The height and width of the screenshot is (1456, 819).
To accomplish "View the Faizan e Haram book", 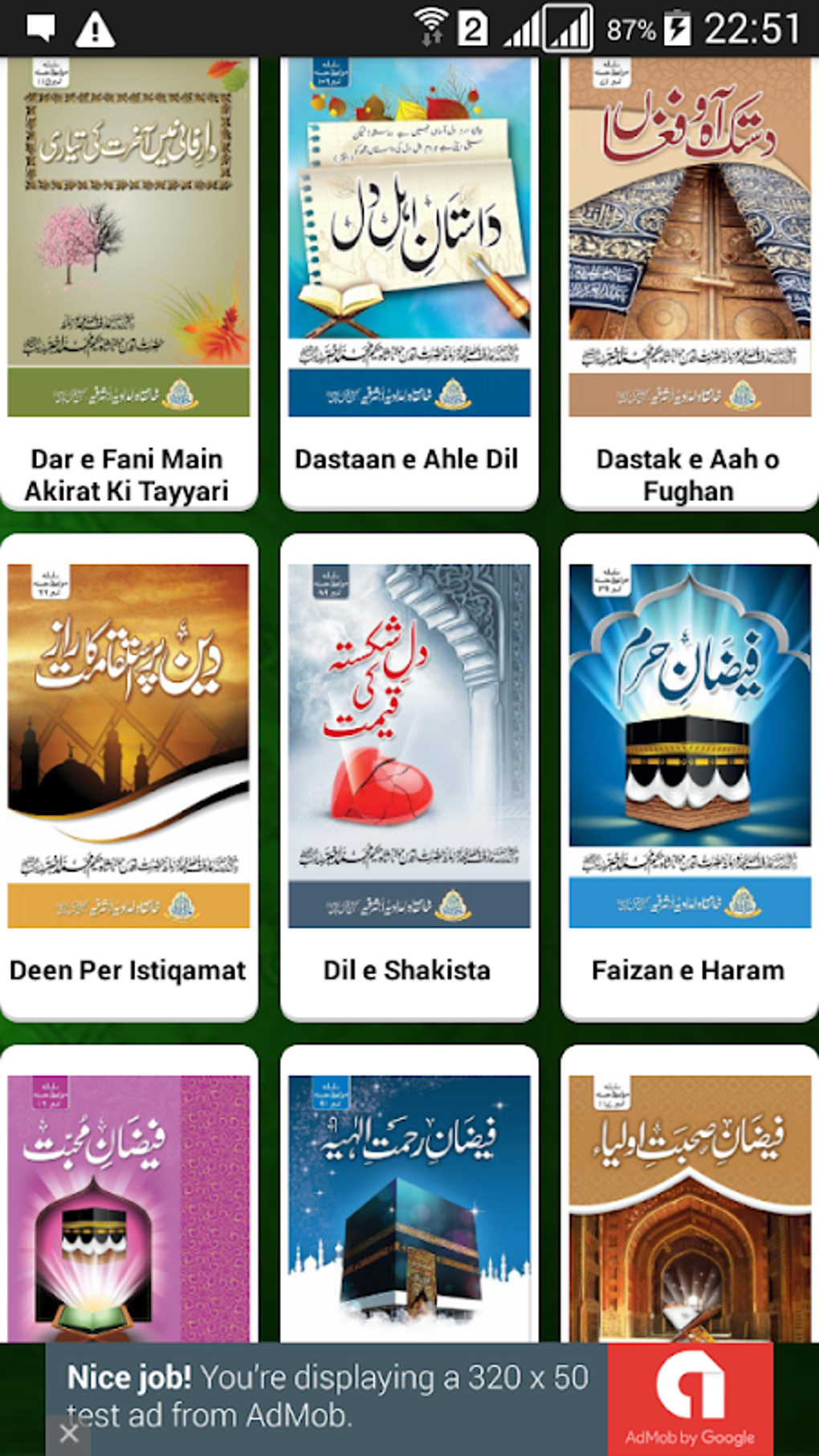I will [x=689, y=777].
